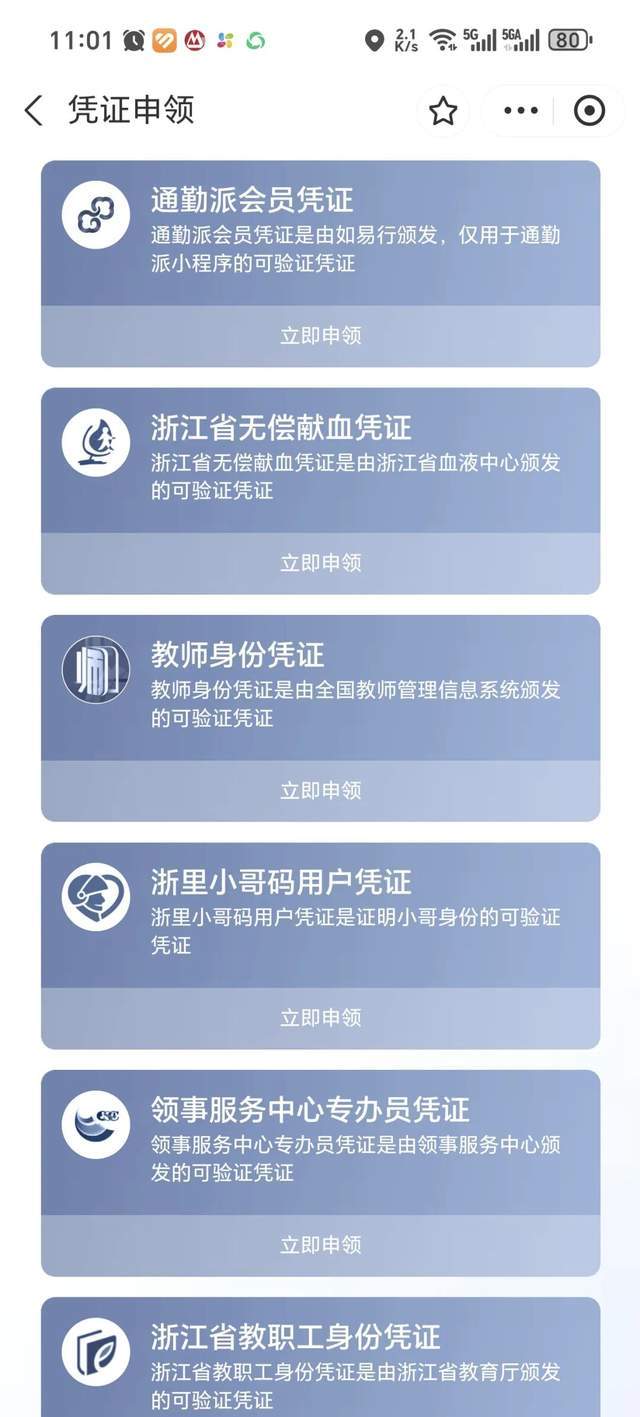This screenshot has width=640, height=1417.
Task: Go back from 凭证申领 page
Action: click(34, 110)
